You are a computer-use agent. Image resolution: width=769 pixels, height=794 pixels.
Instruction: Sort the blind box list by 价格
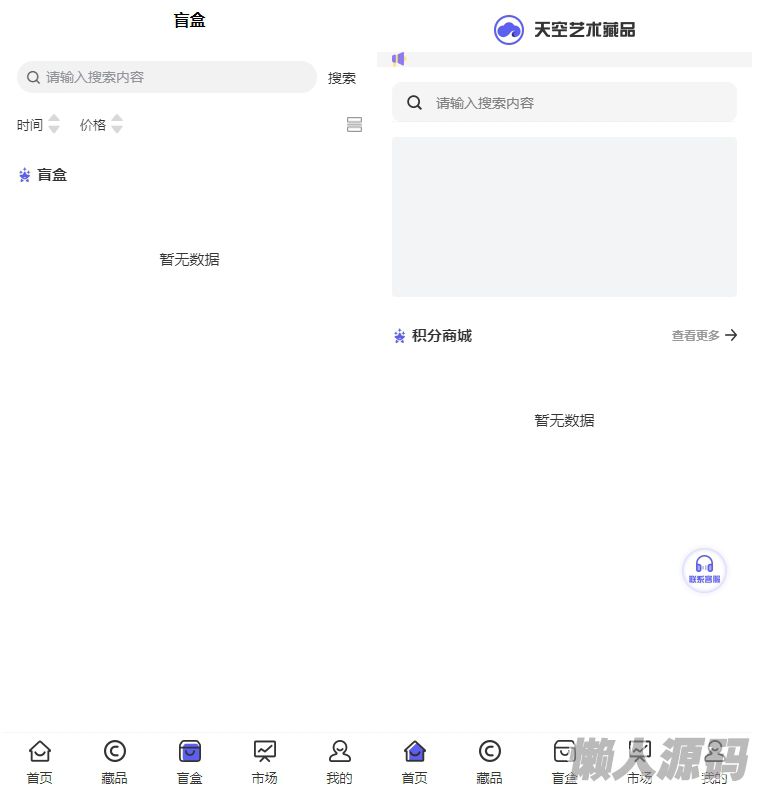(x=101, y=125)
